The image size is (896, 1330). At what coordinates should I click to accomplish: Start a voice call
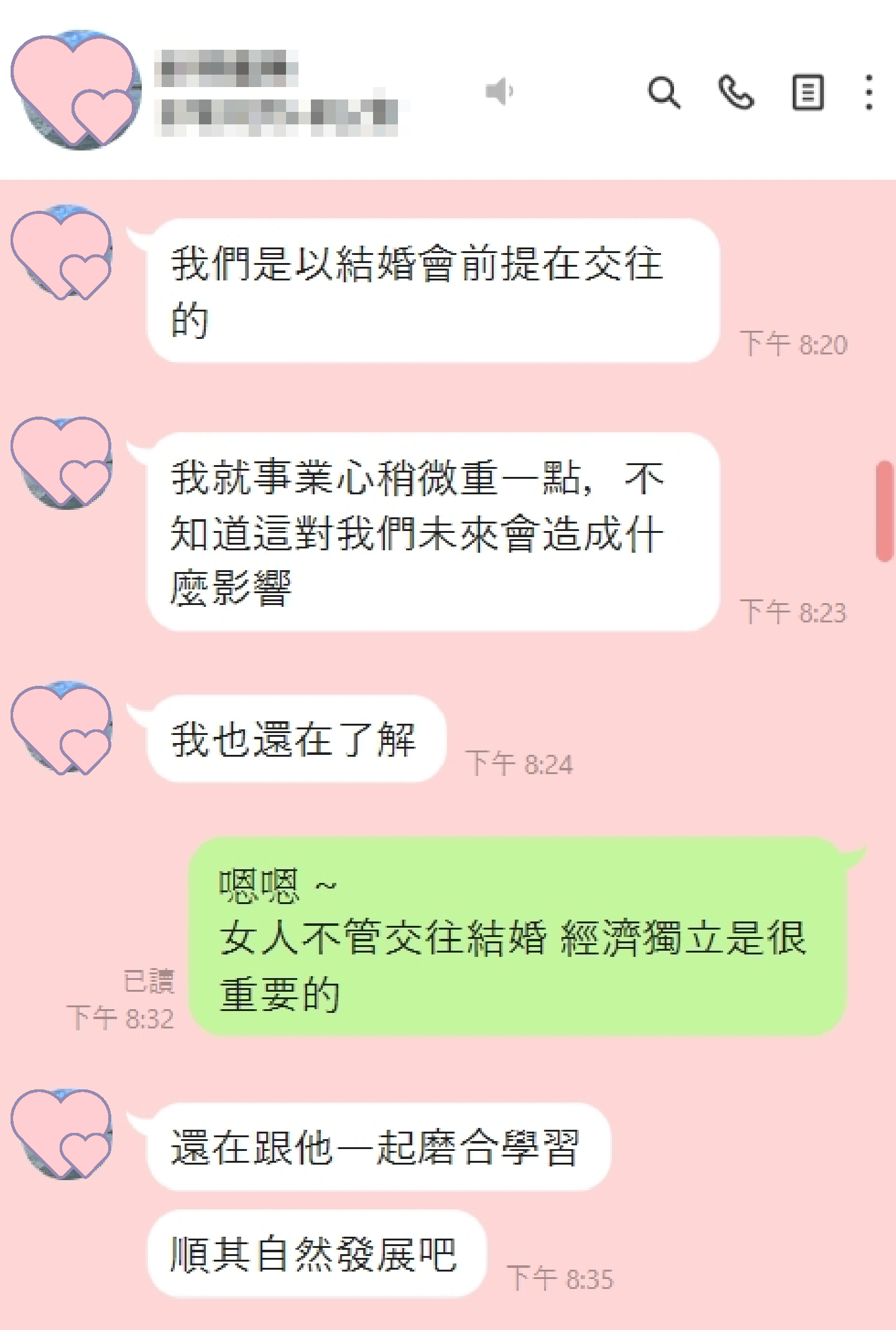click(x=736, y=93)
